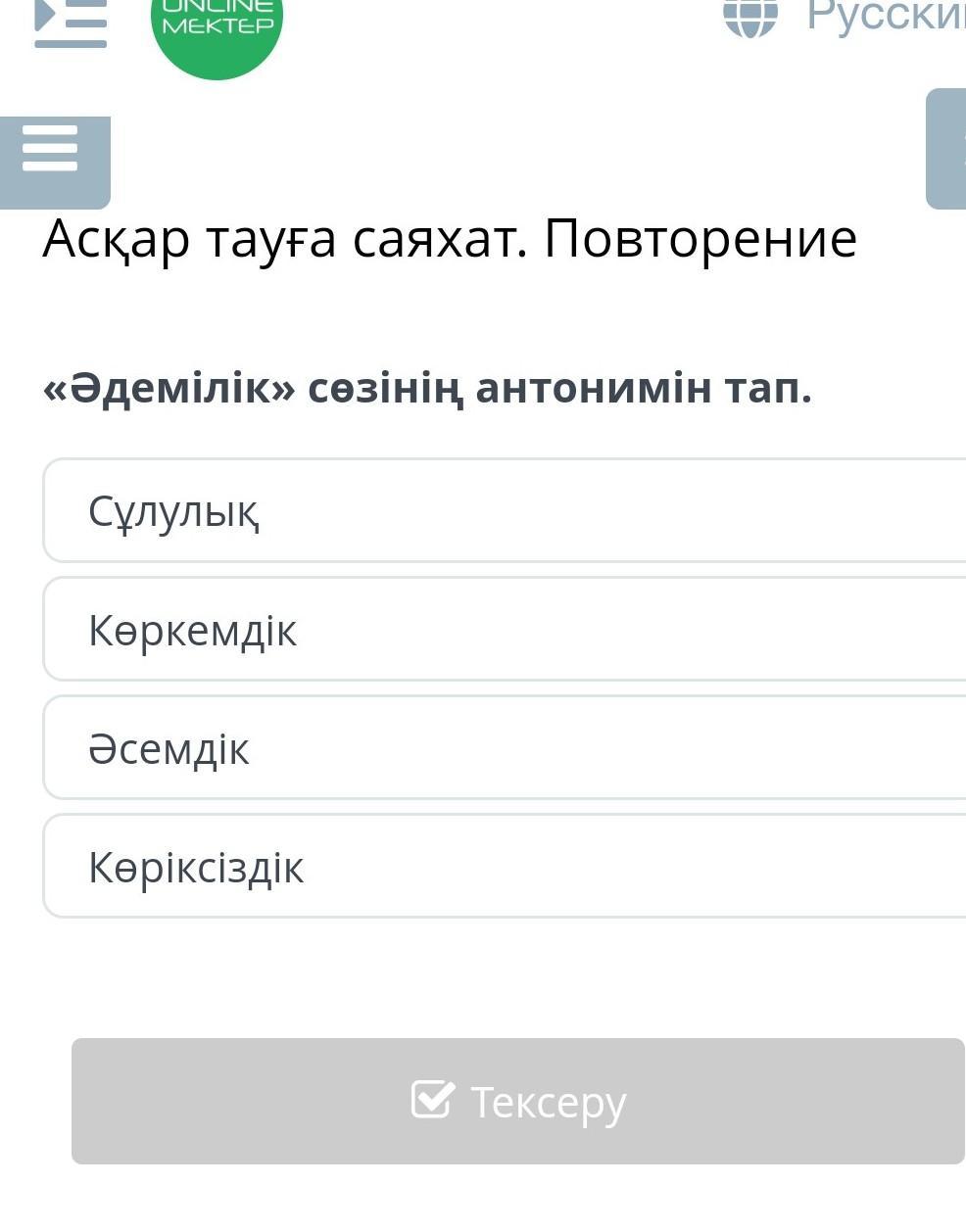The image size is (966, 1232).
Task: Open the hamburger menu button
Action: click(x=51, y=150)
